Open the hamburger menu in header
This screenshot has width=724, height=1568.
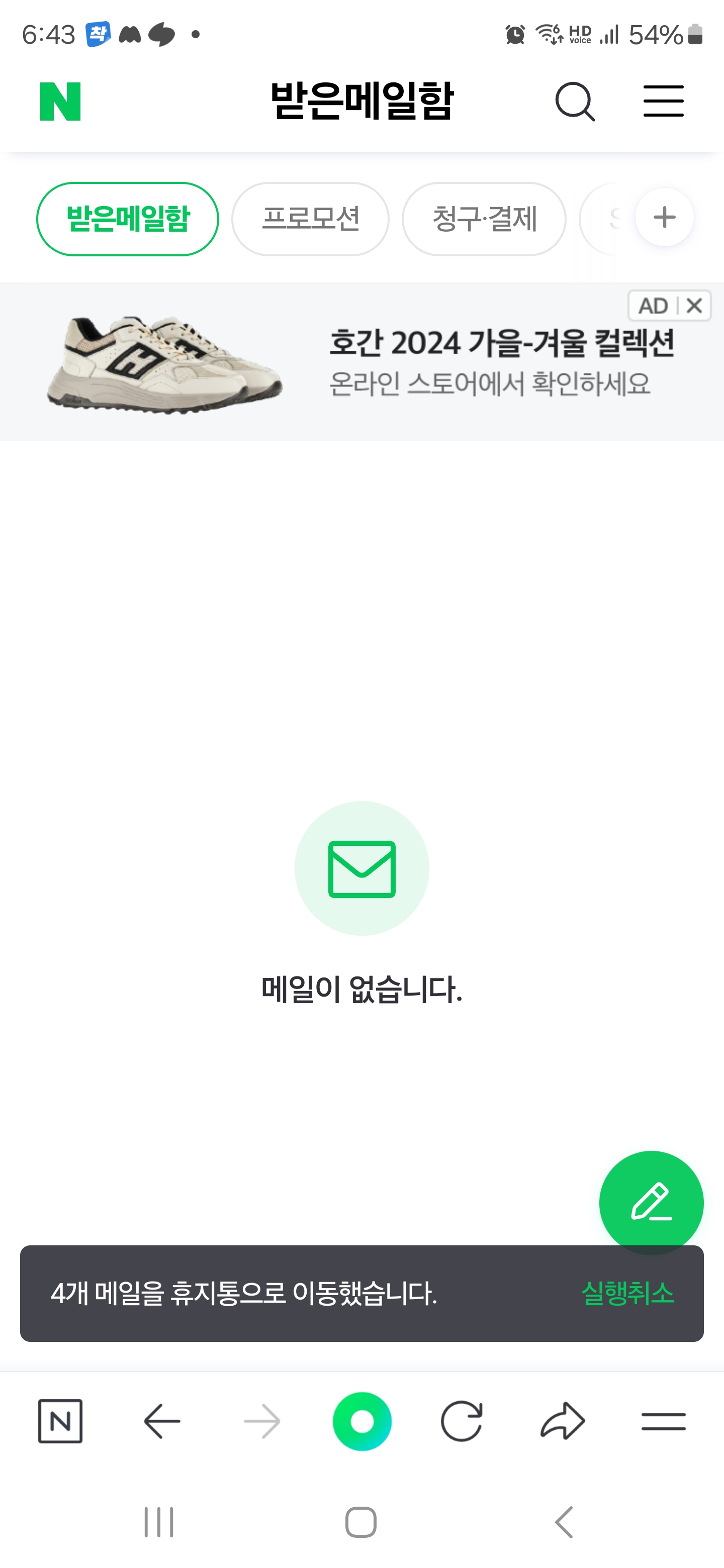point(664,101)
